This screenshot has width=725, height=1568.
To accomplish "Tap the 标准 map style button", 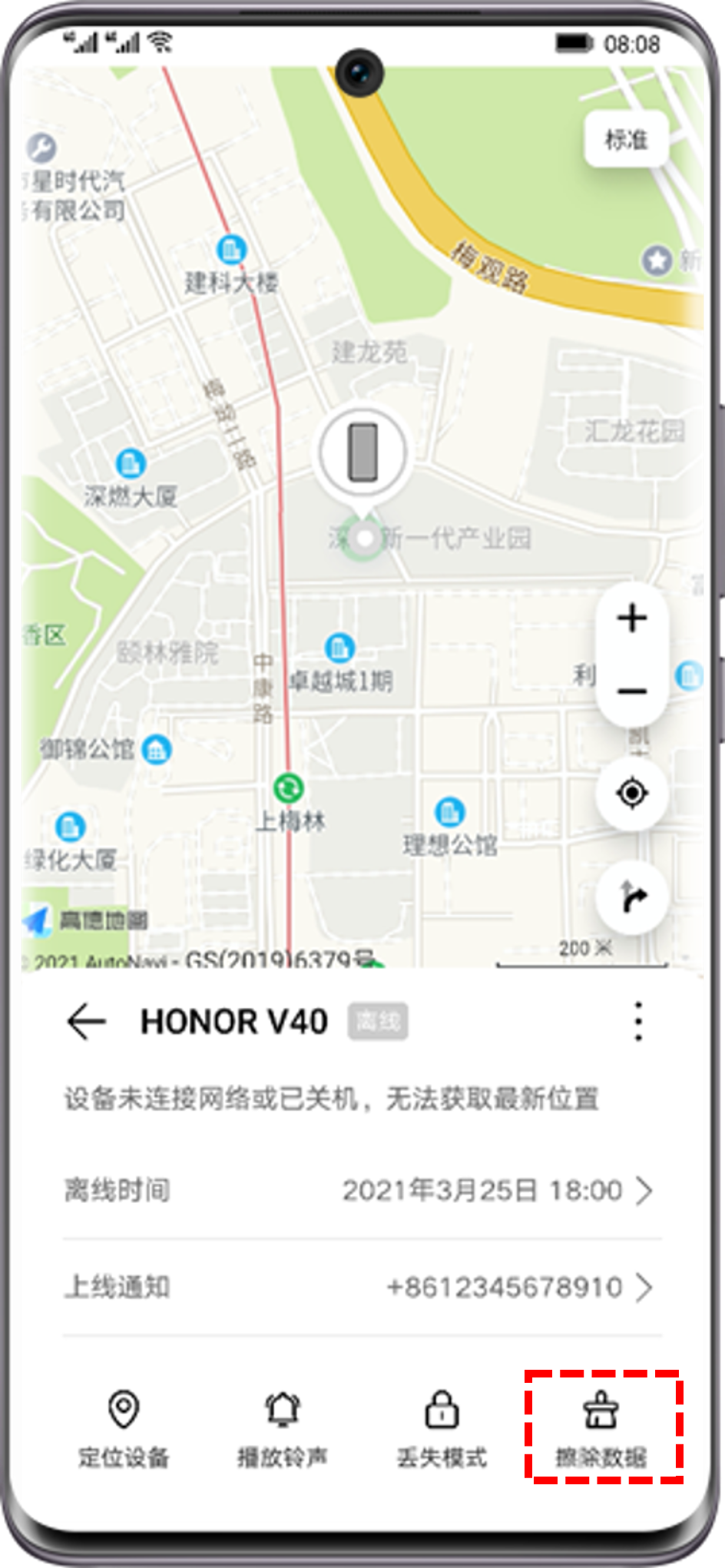I will (626, 139).
